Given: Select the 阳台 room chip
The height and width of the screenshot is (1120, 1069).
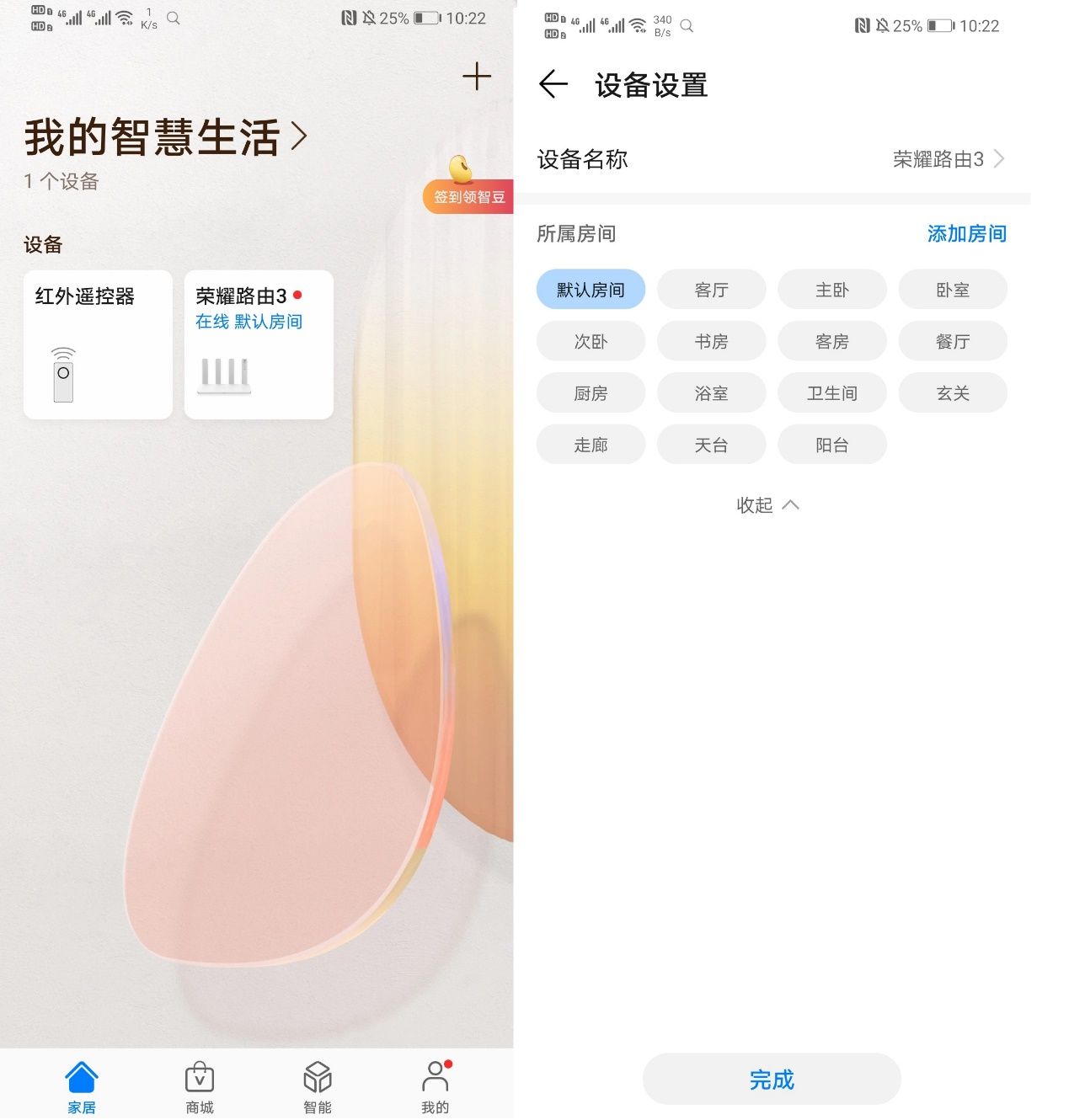Looking at the screenshot, I should (831, 445).
